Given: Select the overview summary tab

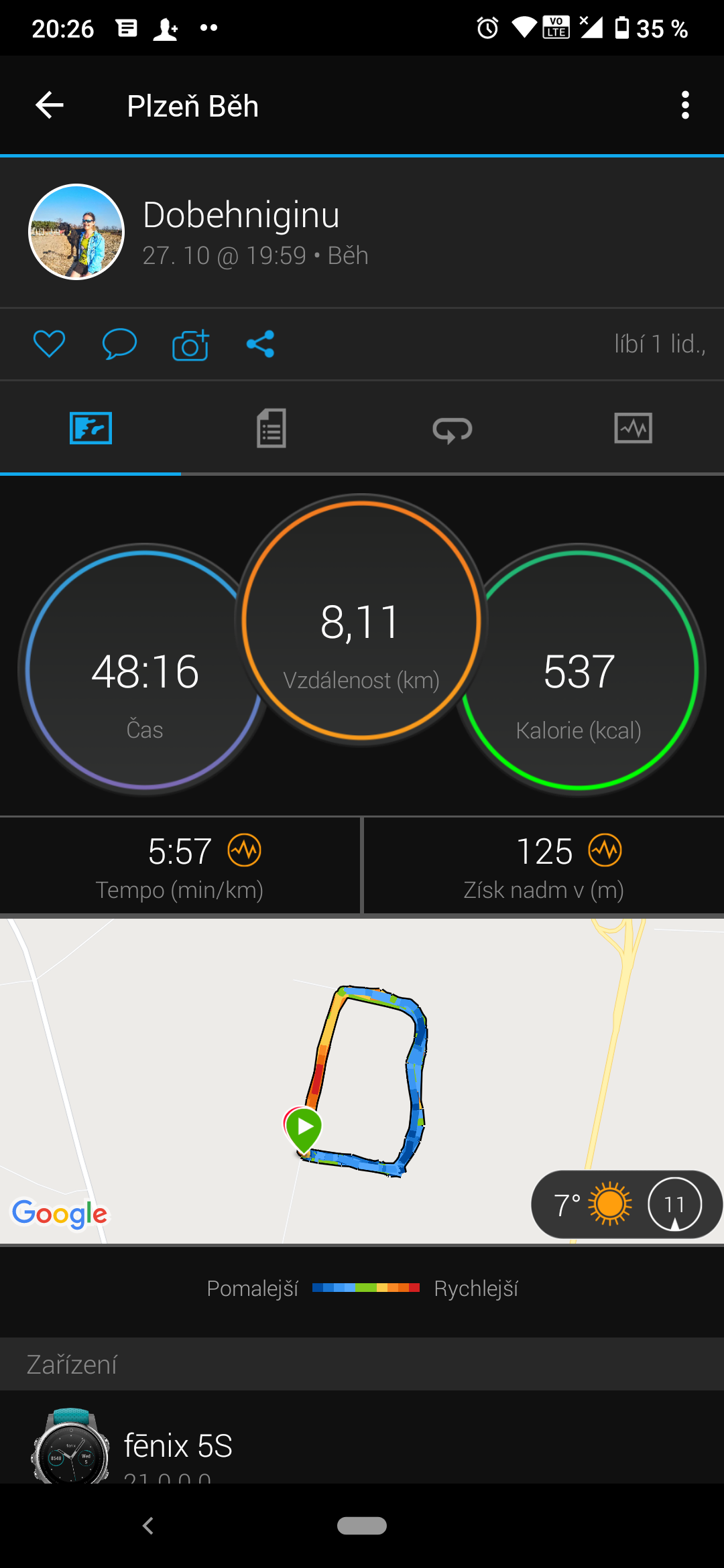Looking at the screenshot, I should pos(90,429).
